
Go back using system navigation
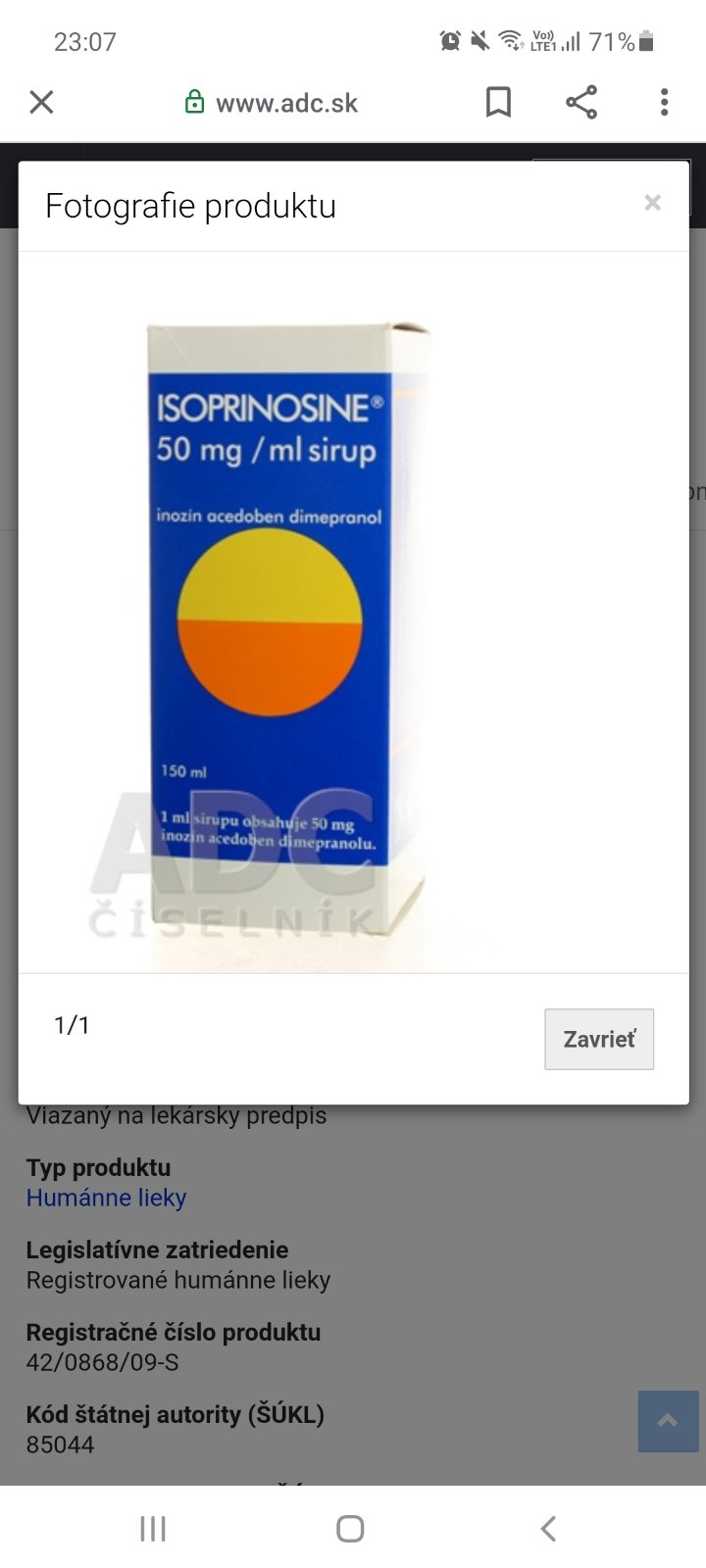click(548, 1528)
